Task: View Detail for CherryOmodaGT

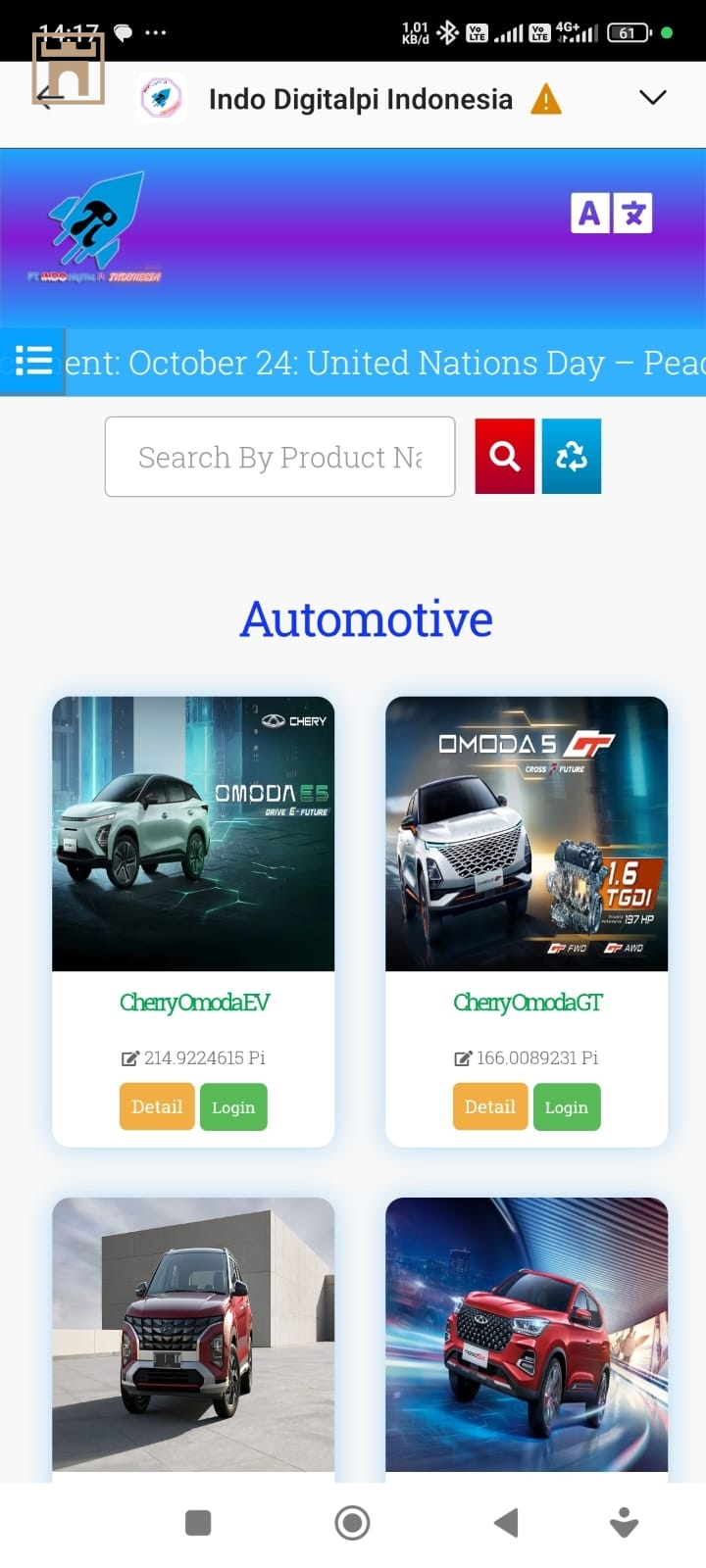Action: pos(490,1106)
